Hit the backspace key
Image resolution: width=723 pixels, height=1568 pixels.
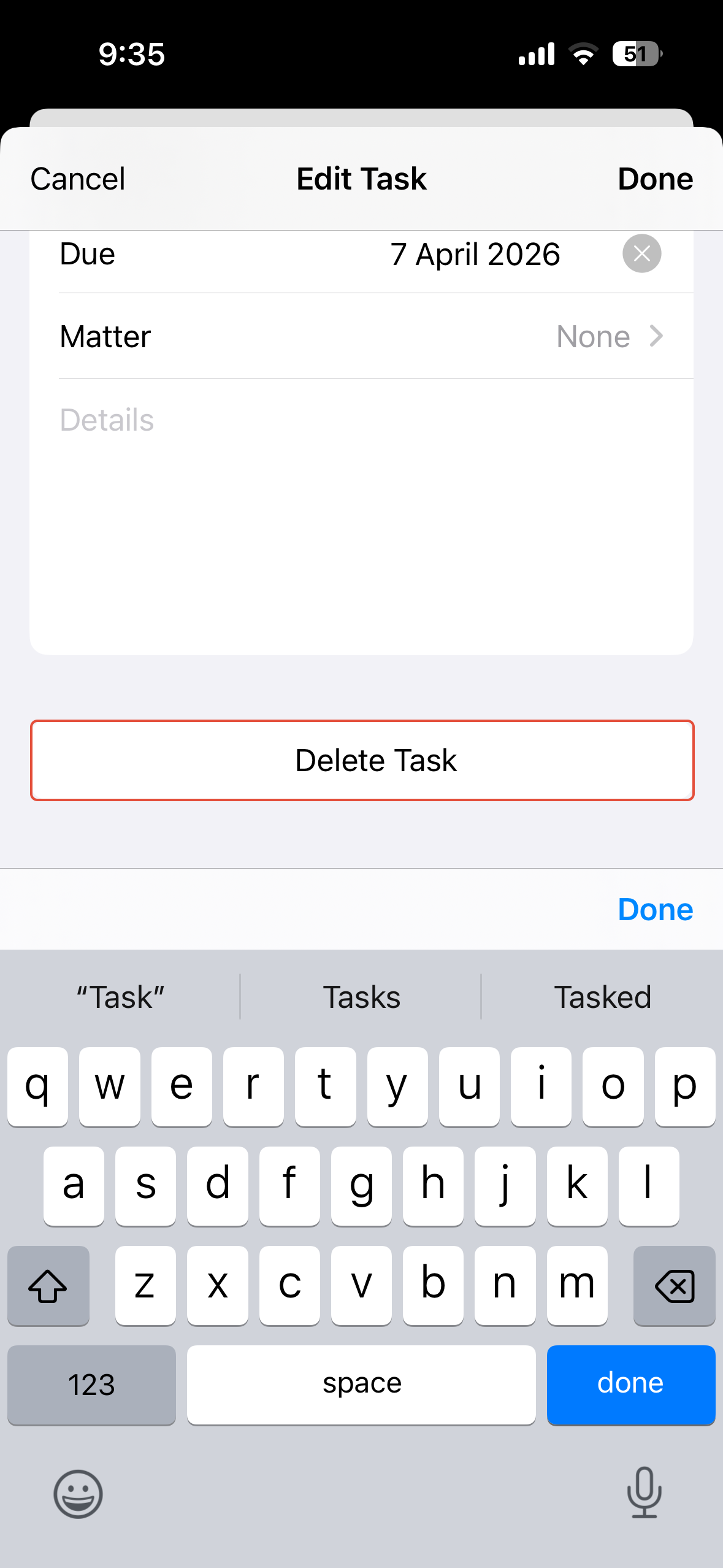click(674, 1286)
